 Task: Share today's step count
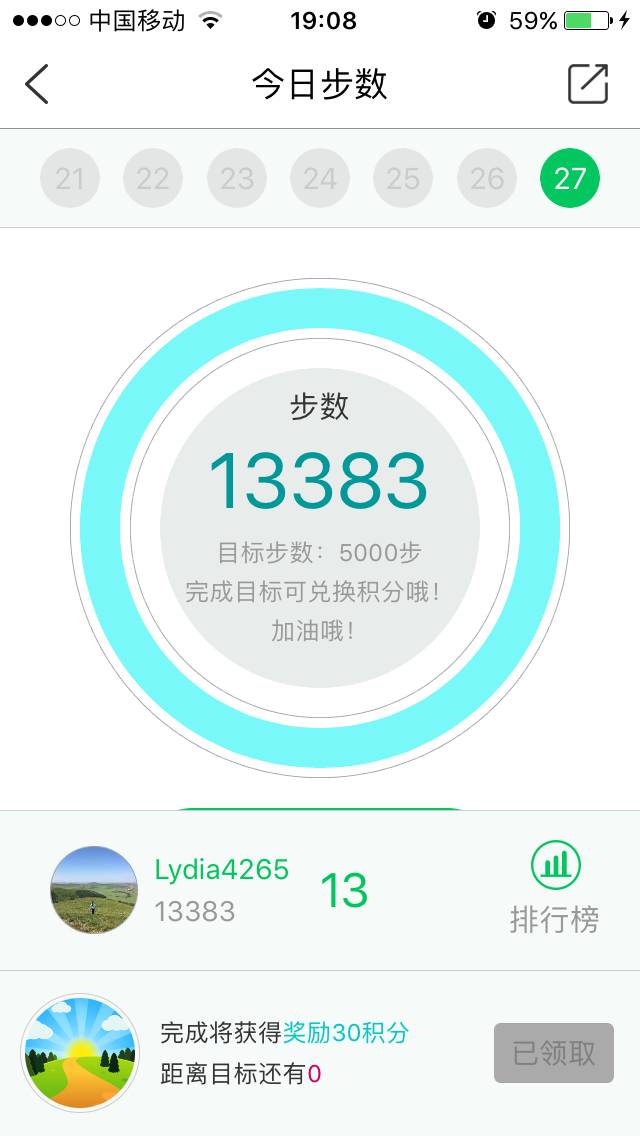[588, 84]
